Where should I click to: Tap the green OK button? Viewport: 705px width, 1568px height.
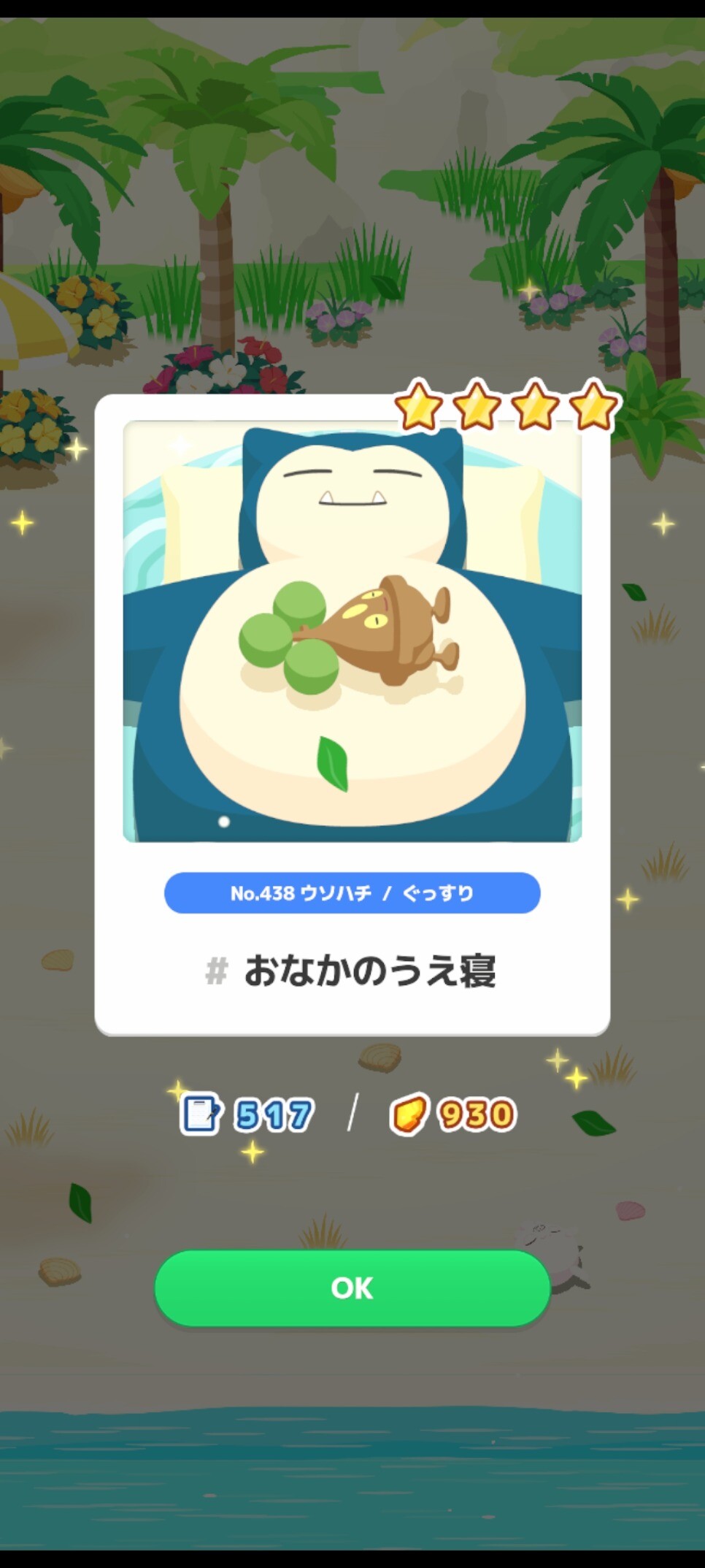[352, 1288]
